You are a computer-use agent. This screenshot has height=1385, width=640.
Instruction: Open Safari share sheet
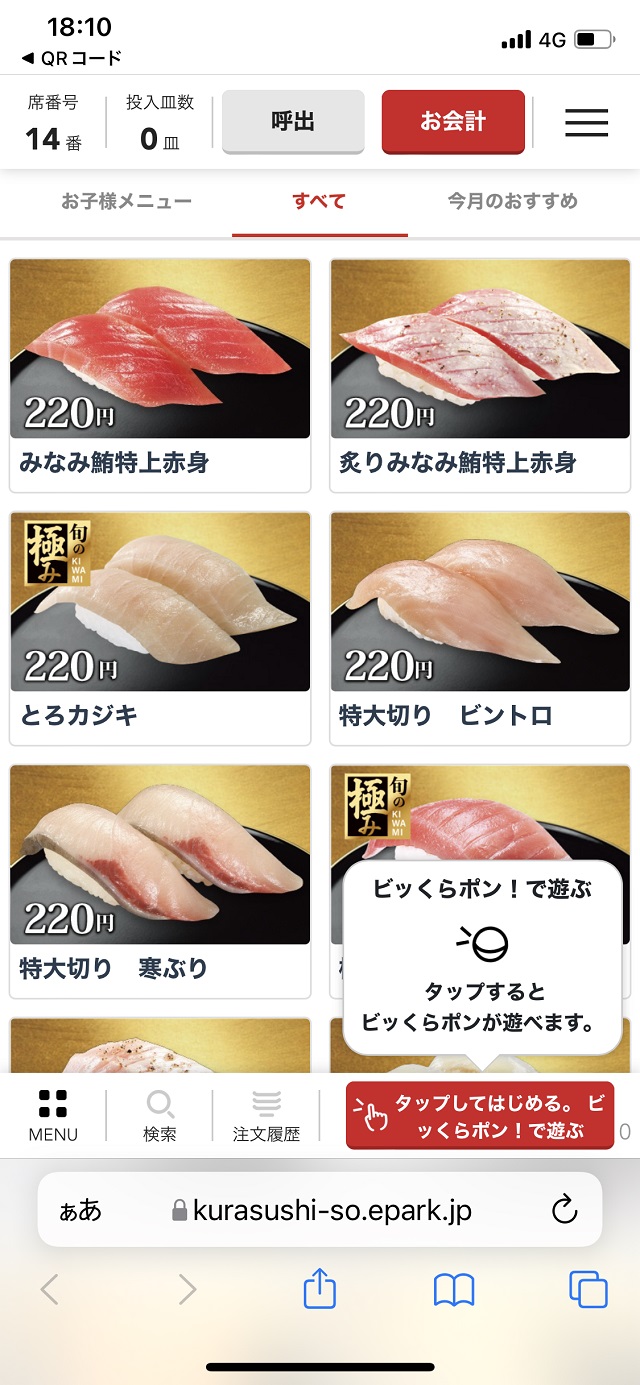[319, 1289]
